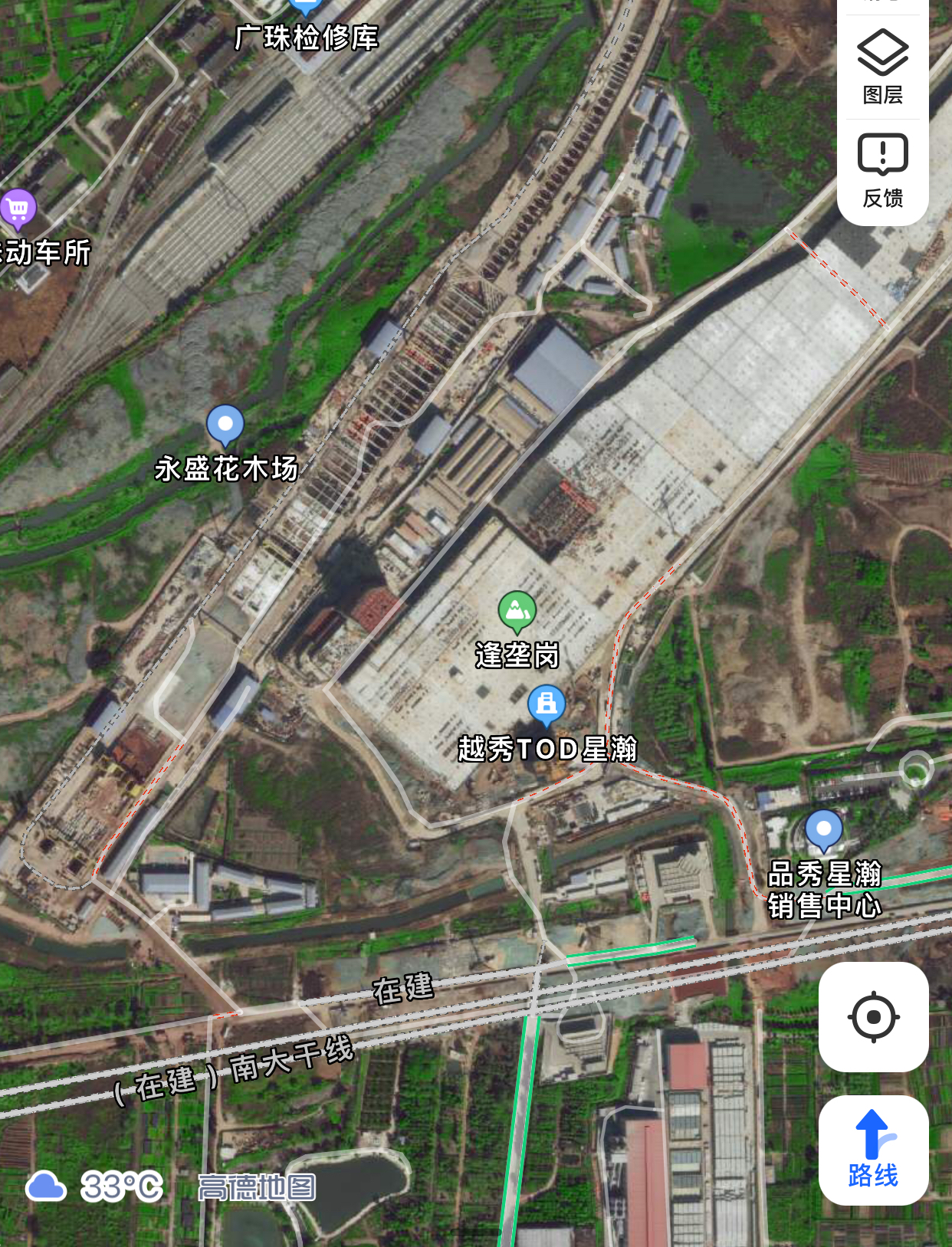Select the 越秀TOD星瀚 map marker
This screenshot has height=1247, width=952.
[547, 705]
